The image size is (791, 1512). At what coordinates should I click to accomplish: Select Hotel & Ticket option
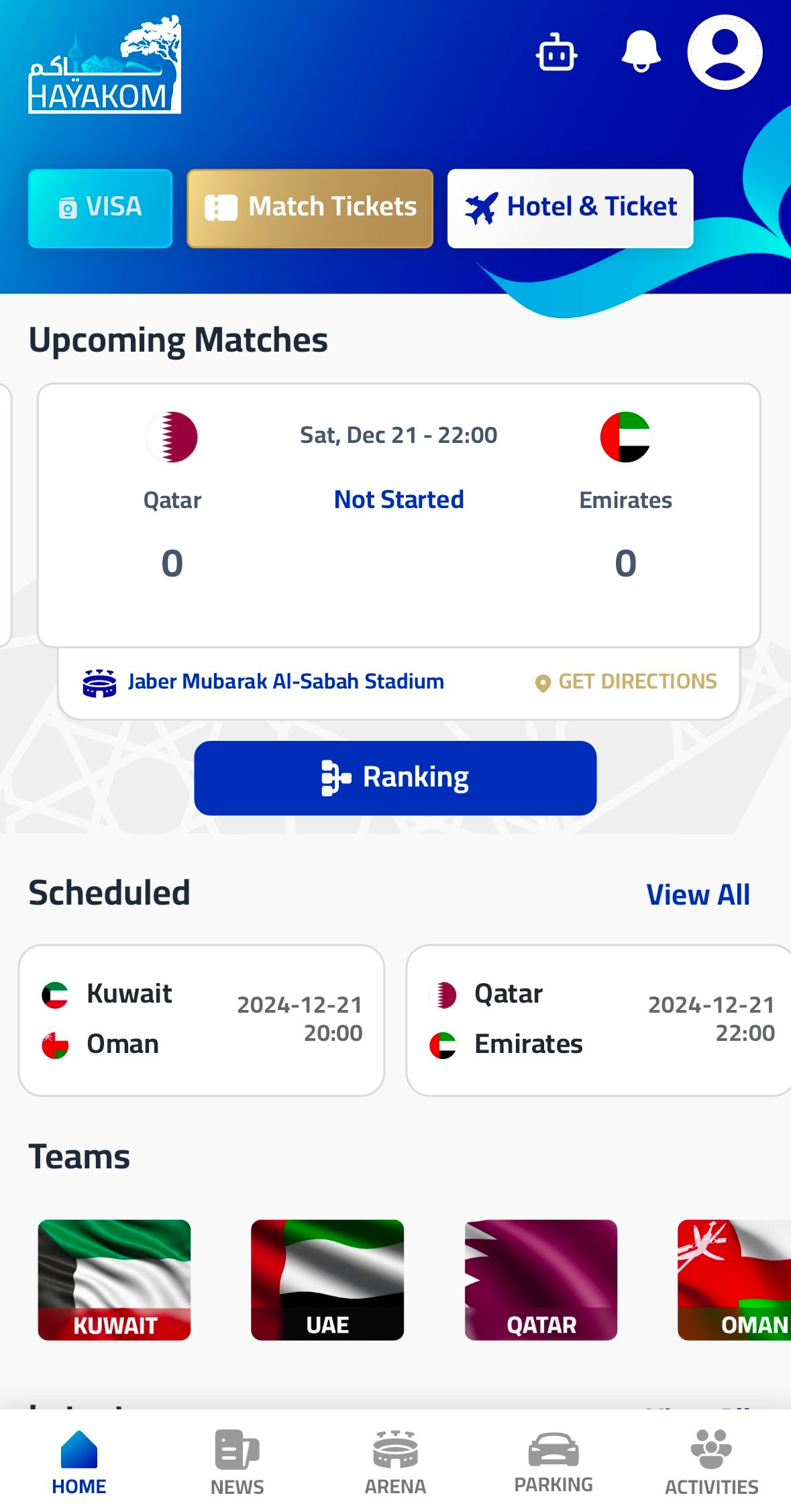point(570,208)
